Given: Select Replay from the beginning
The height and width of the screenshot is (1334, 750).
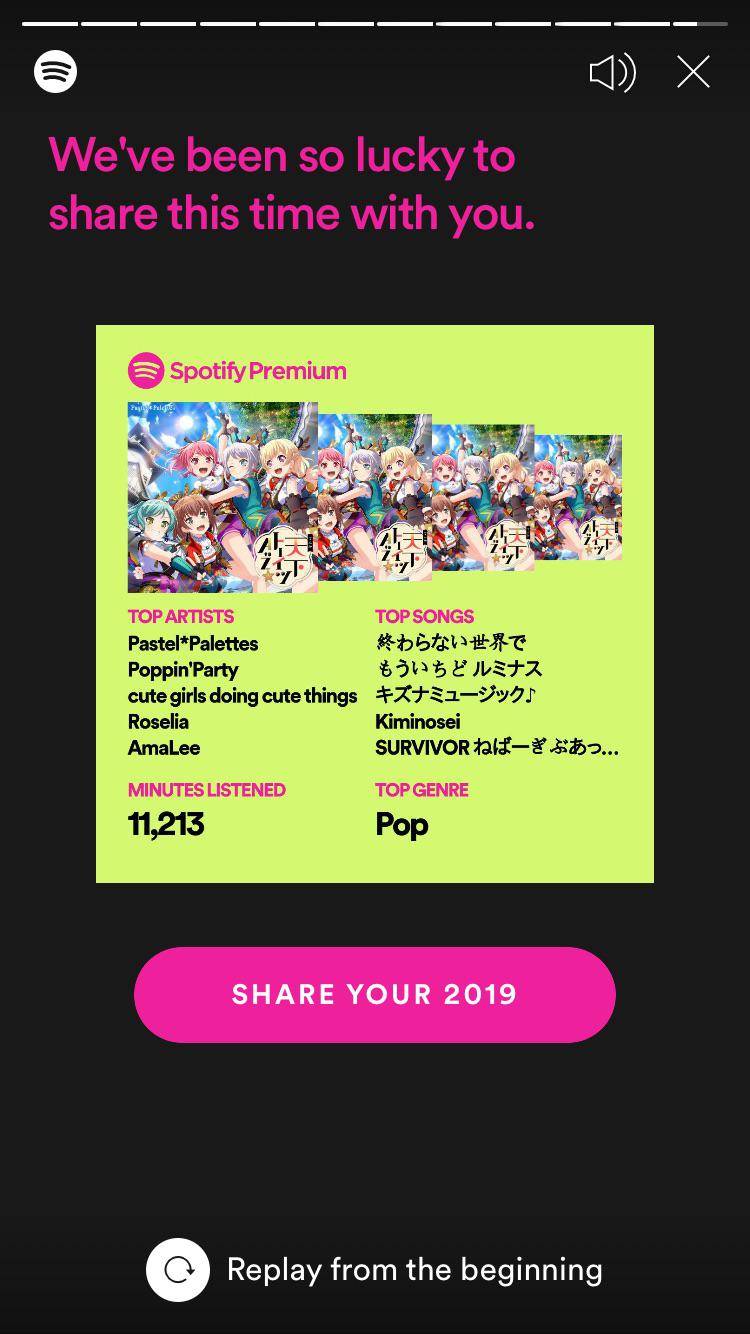Looking at the screenshot, I should pos(415,1269).
